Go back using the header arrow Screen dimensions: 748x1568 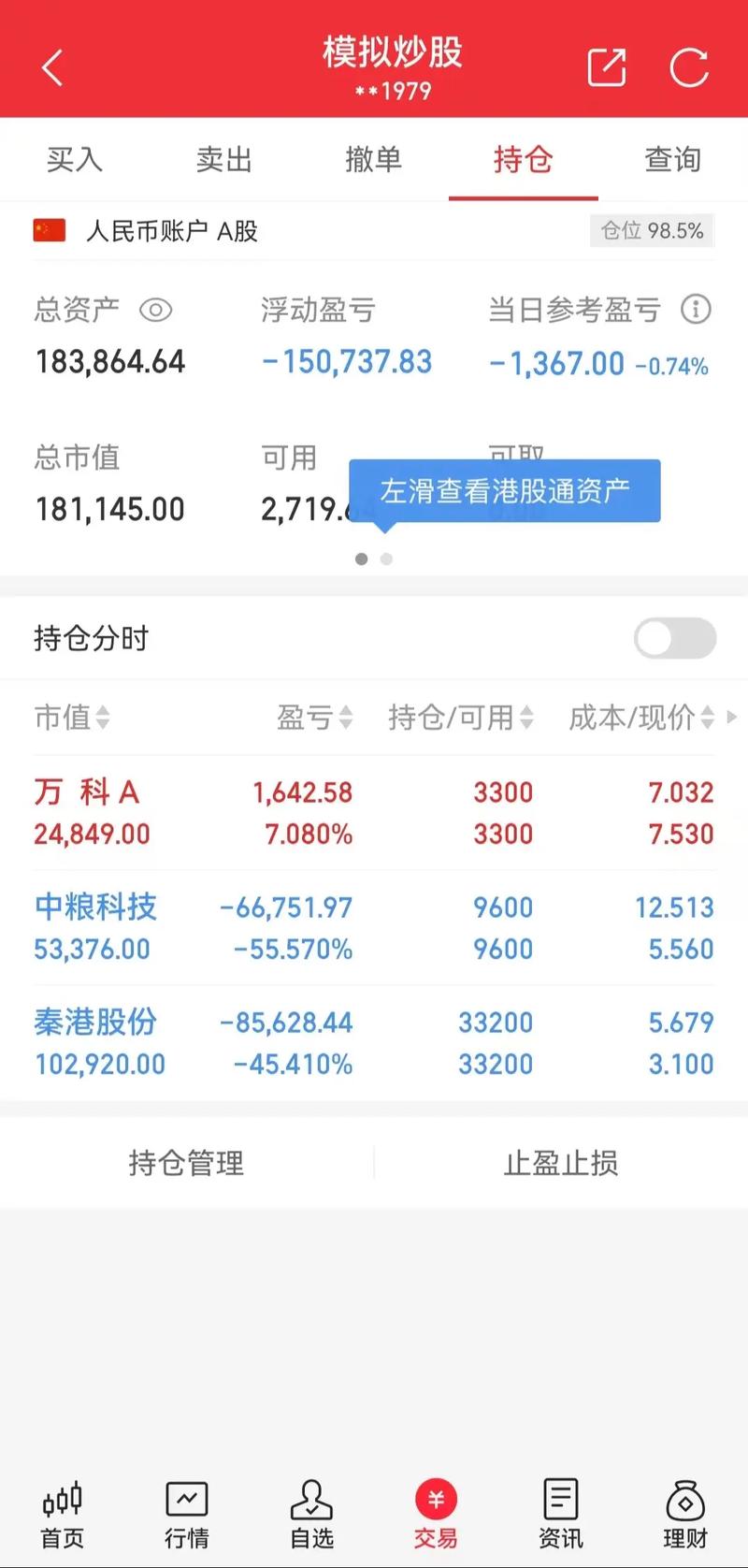pyautogui.click(x=52, y=67)
